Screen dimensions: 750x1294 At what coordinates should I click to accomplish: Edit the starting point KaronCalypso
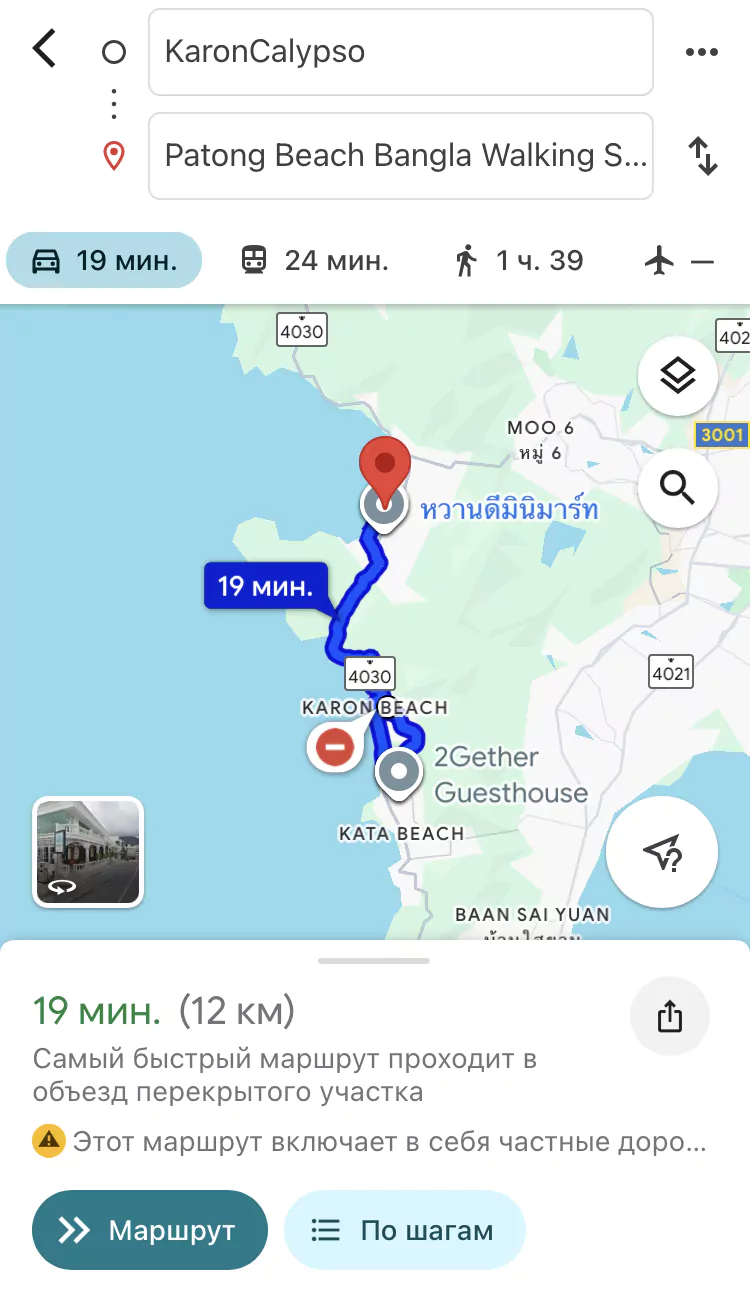pyautogui.click(x=400, y=52)
